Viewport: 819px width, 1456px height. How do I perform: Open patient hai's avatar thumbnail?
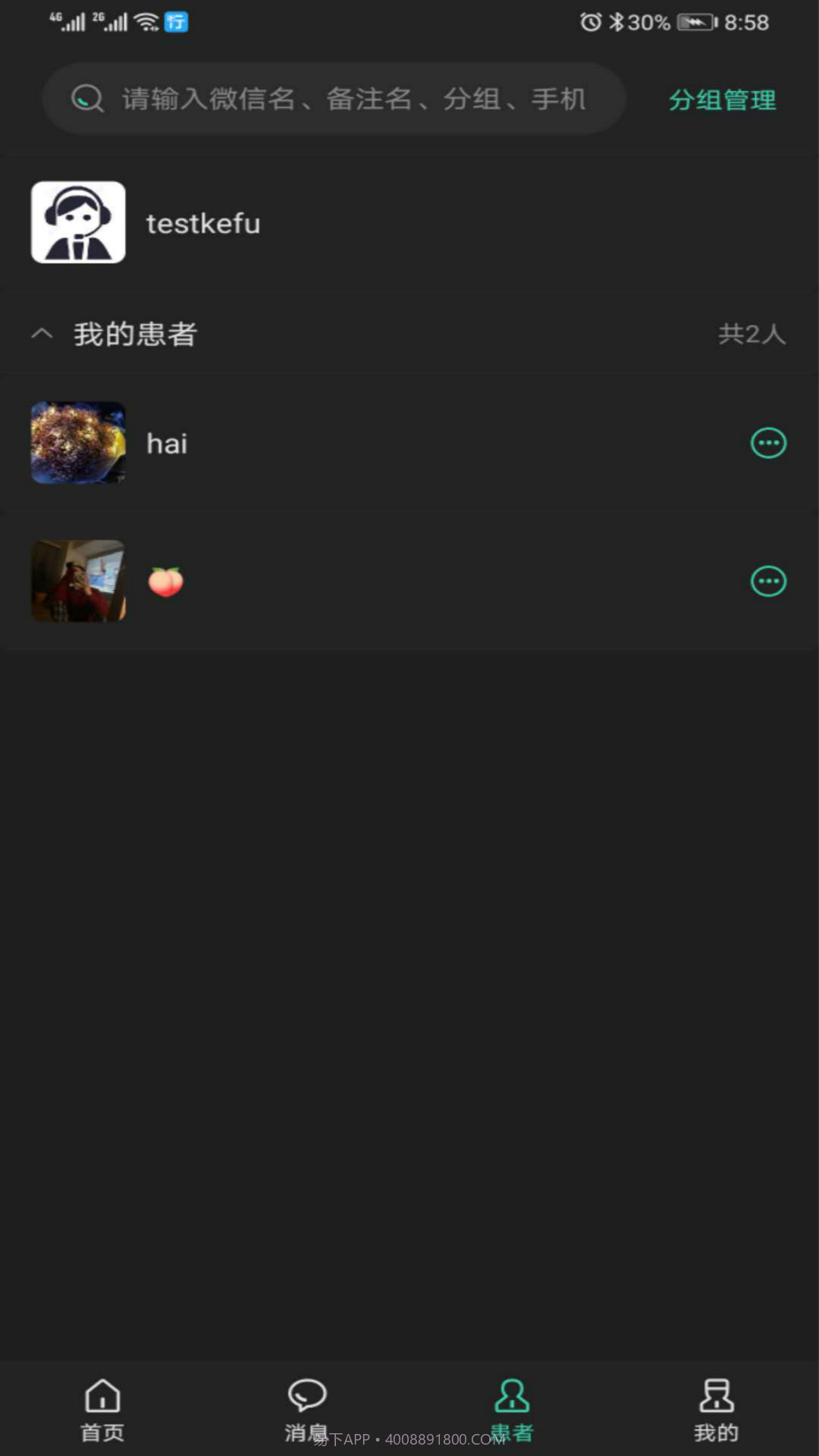[x=78, y=443]
